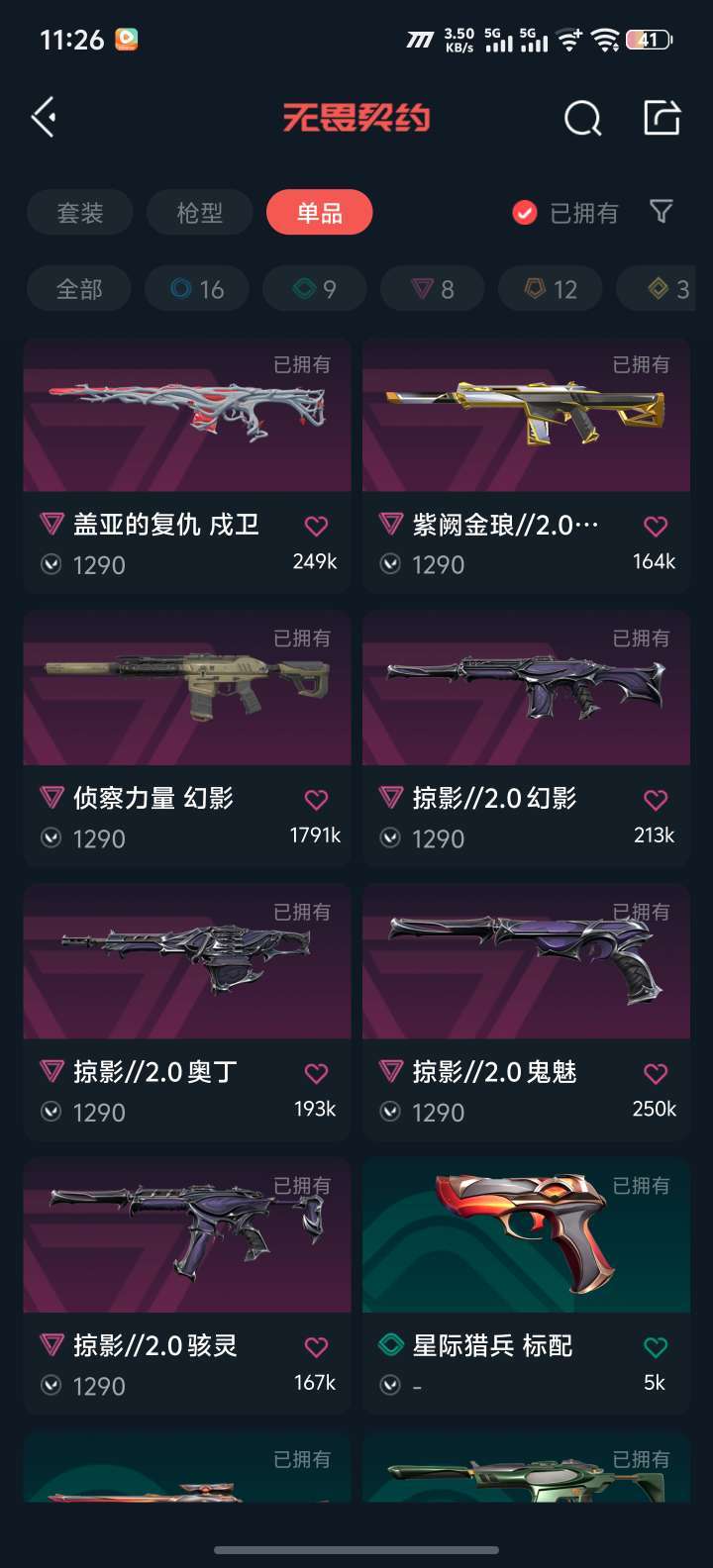Open the 盖亚的复仇 戍卫 skin card
Image resolution: width=713 pixels, height=1568 pixels.
coord(187,464)
